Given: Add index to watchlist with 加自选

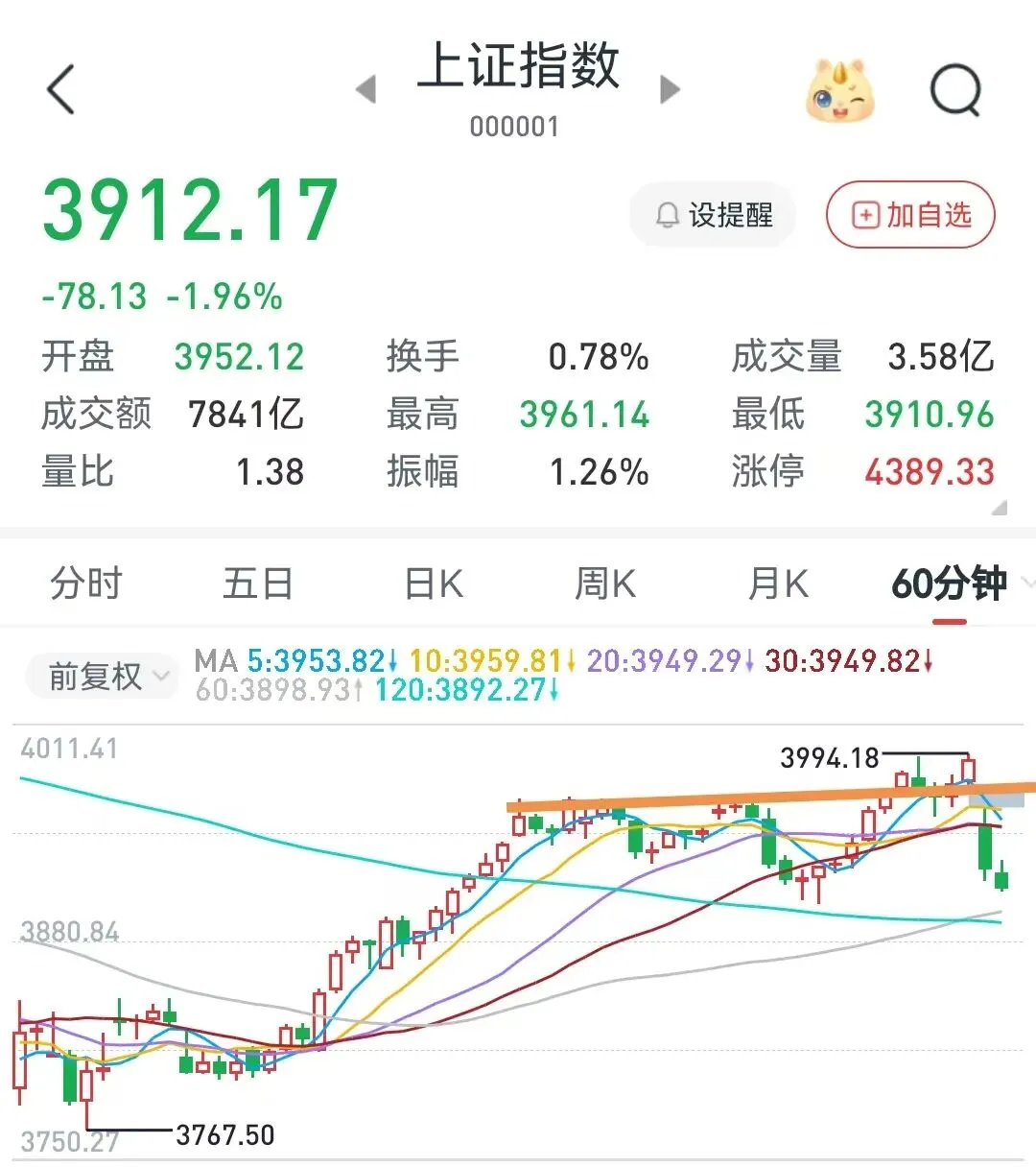Looking at the screenshot, I should click(910, 215).
